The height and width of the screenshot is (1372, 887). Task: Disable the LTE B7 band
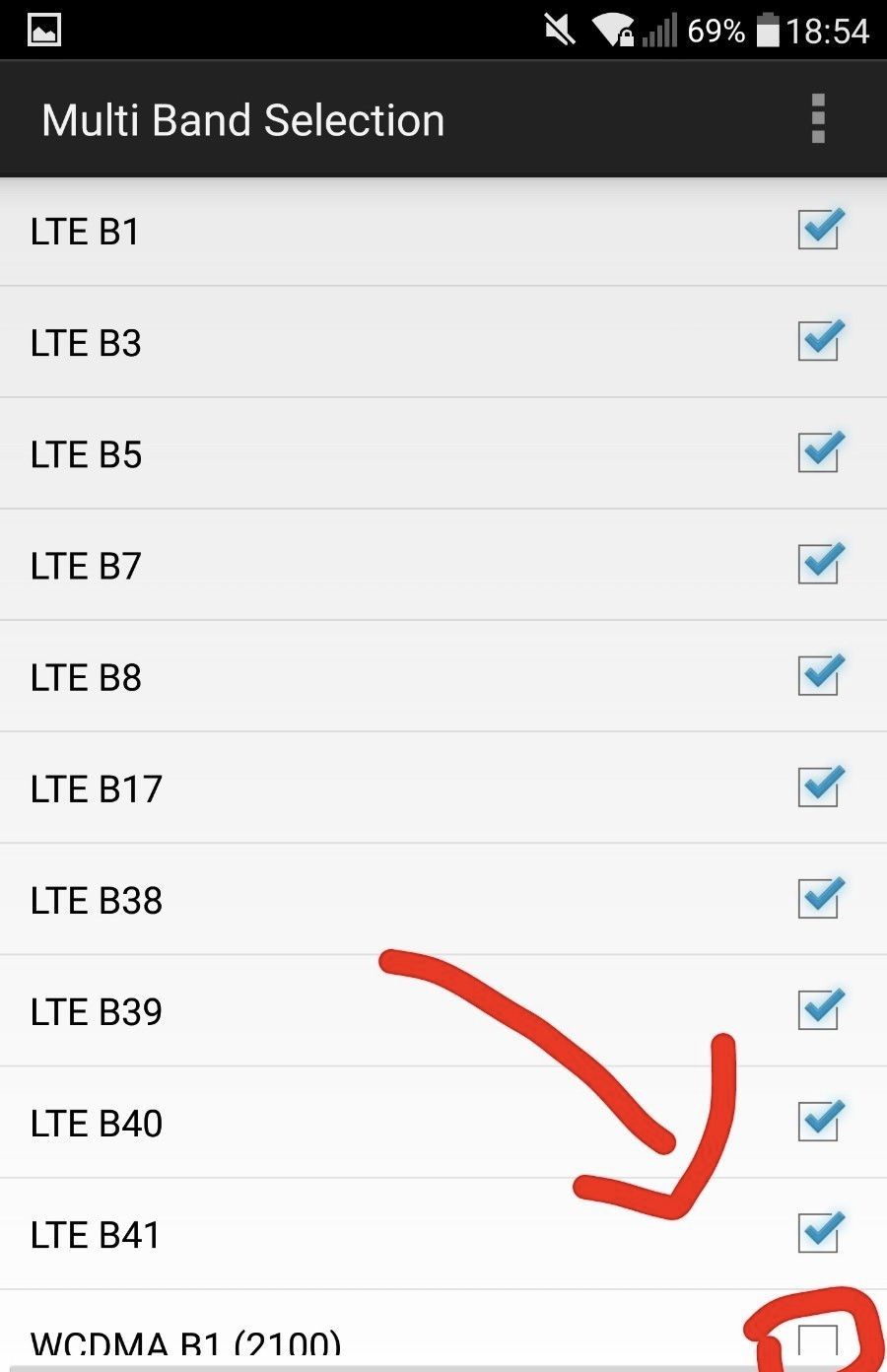[x=819, y=565]
